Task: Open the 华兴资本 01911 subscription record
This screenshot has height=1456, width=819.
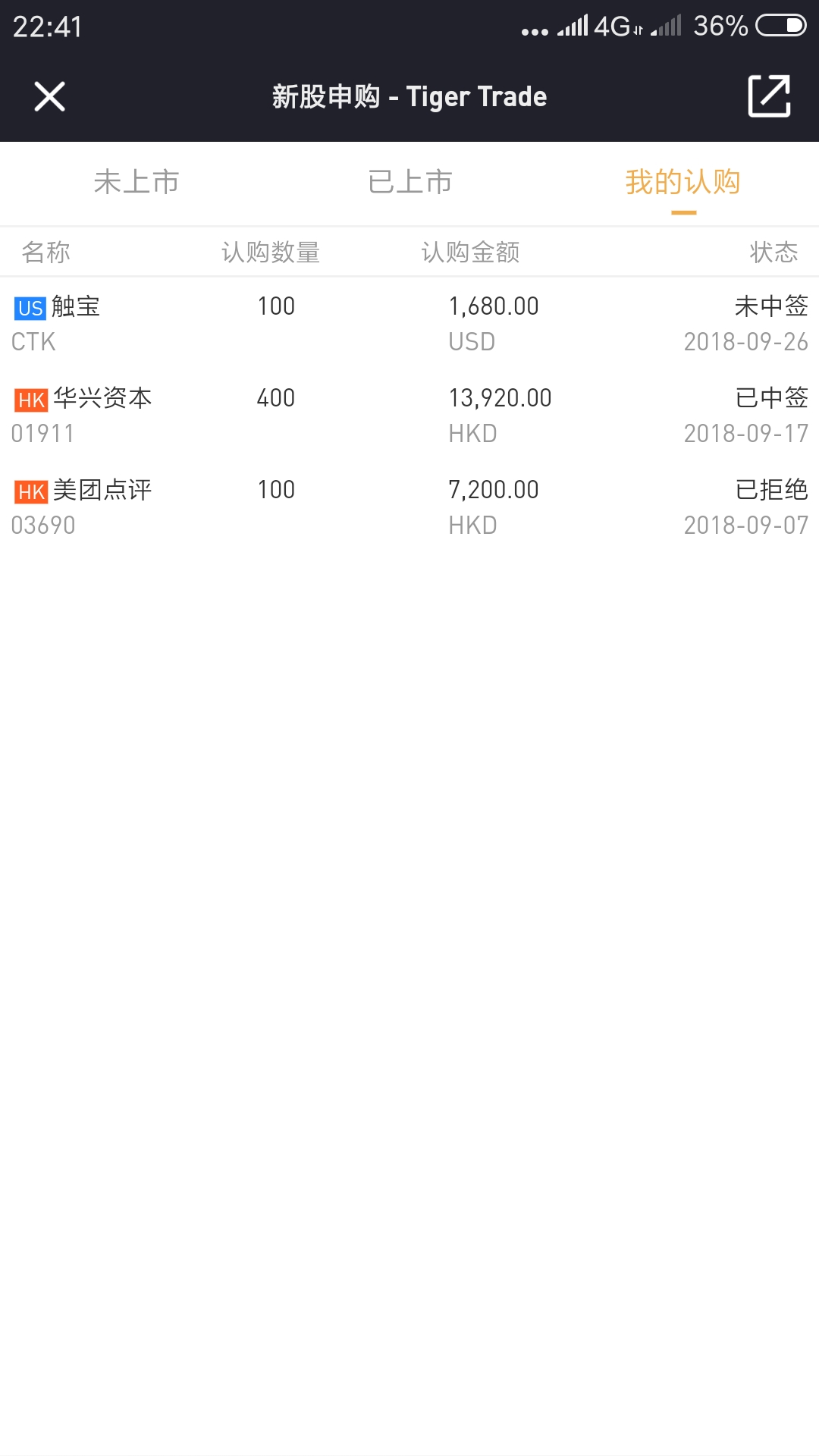Action: click(409, 416)
